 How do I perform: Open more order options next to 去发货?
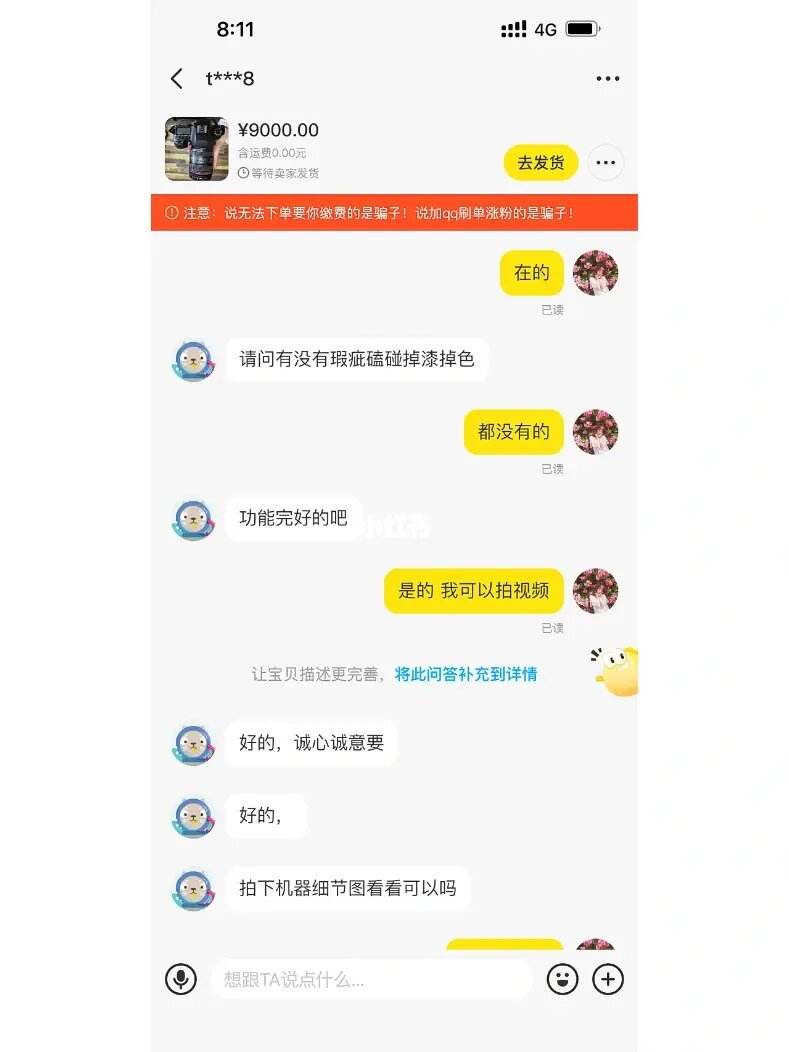tap(605, 162)
